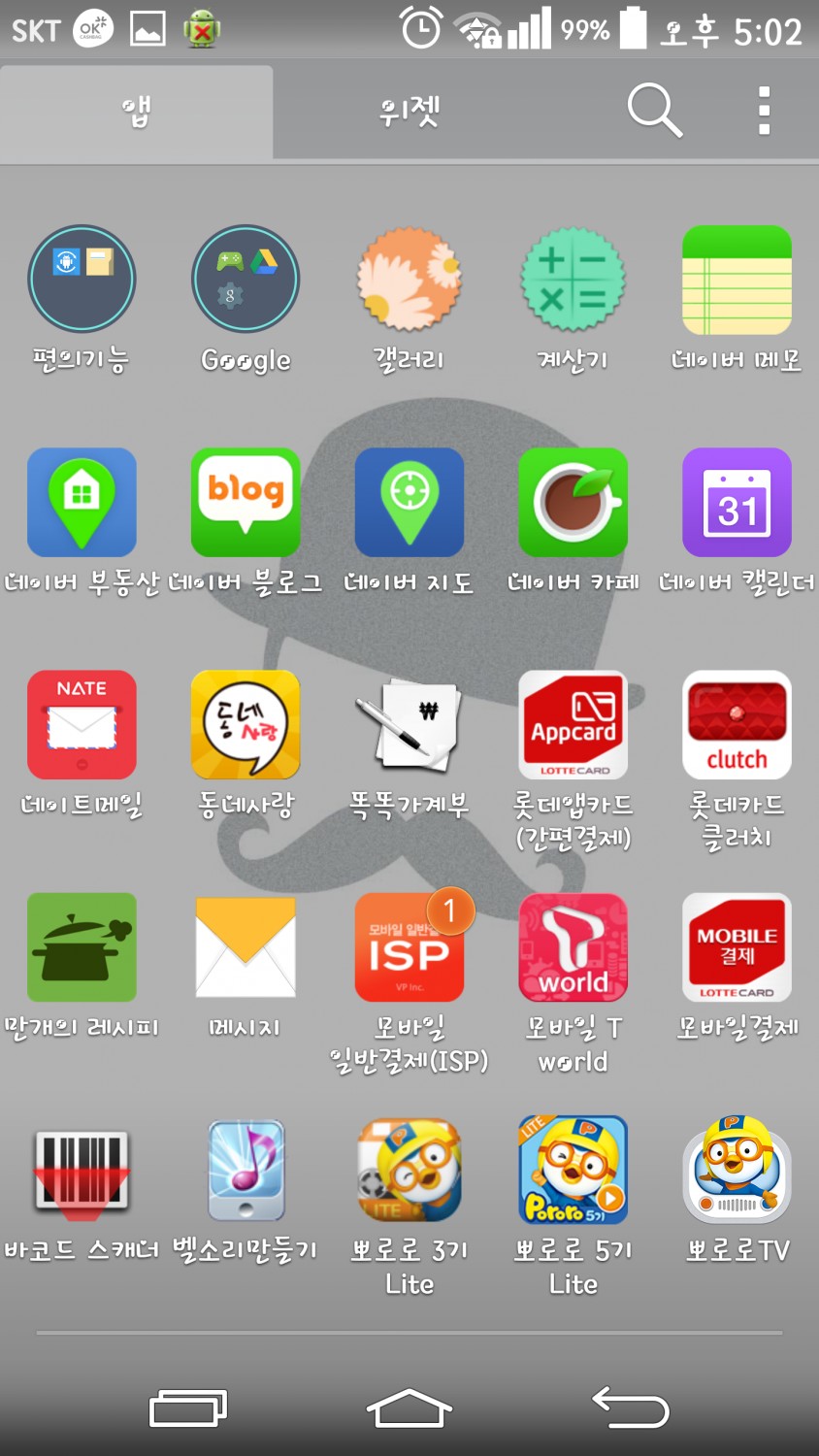
Task: Open the 메시지 messaging app
Action: click(x=246, y=946)
